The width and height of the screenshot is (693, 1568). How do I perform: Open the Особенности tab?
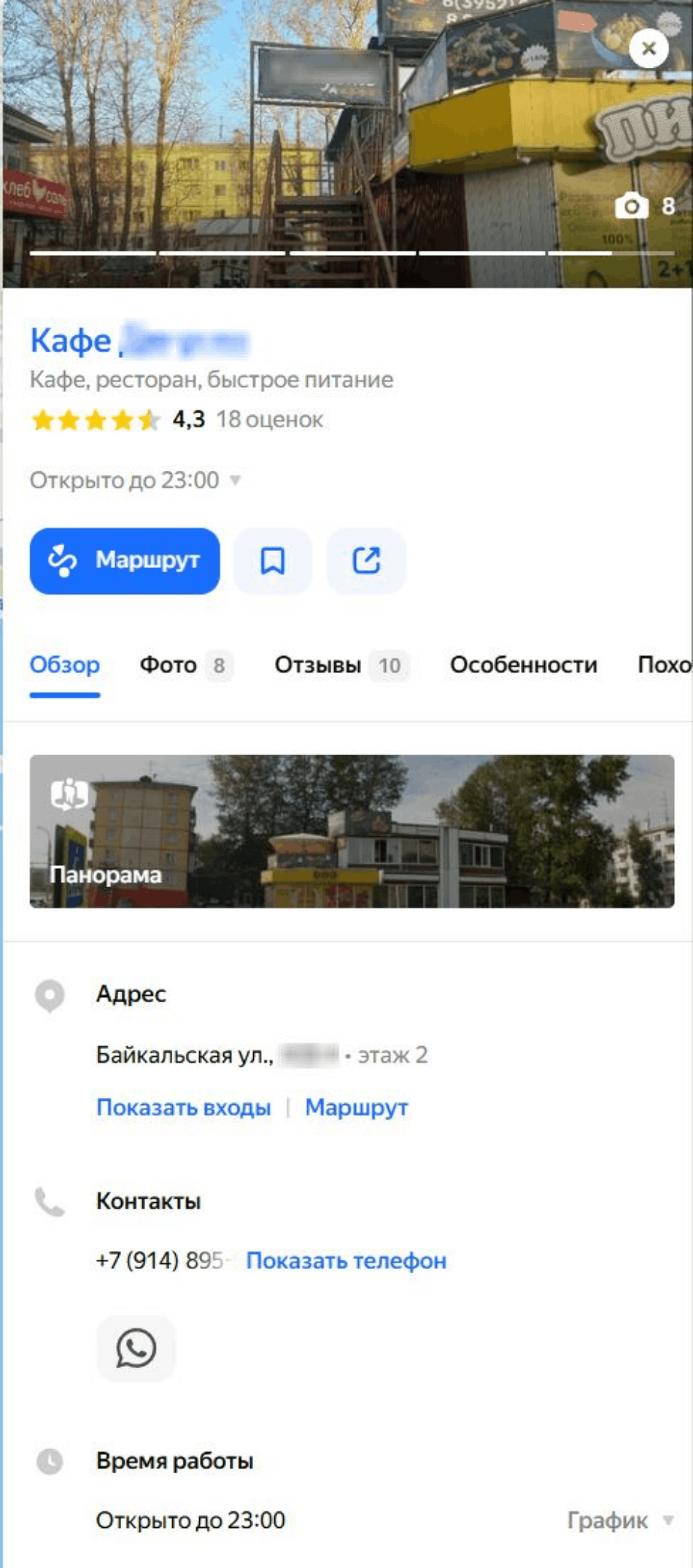click(x=524, y=664)
